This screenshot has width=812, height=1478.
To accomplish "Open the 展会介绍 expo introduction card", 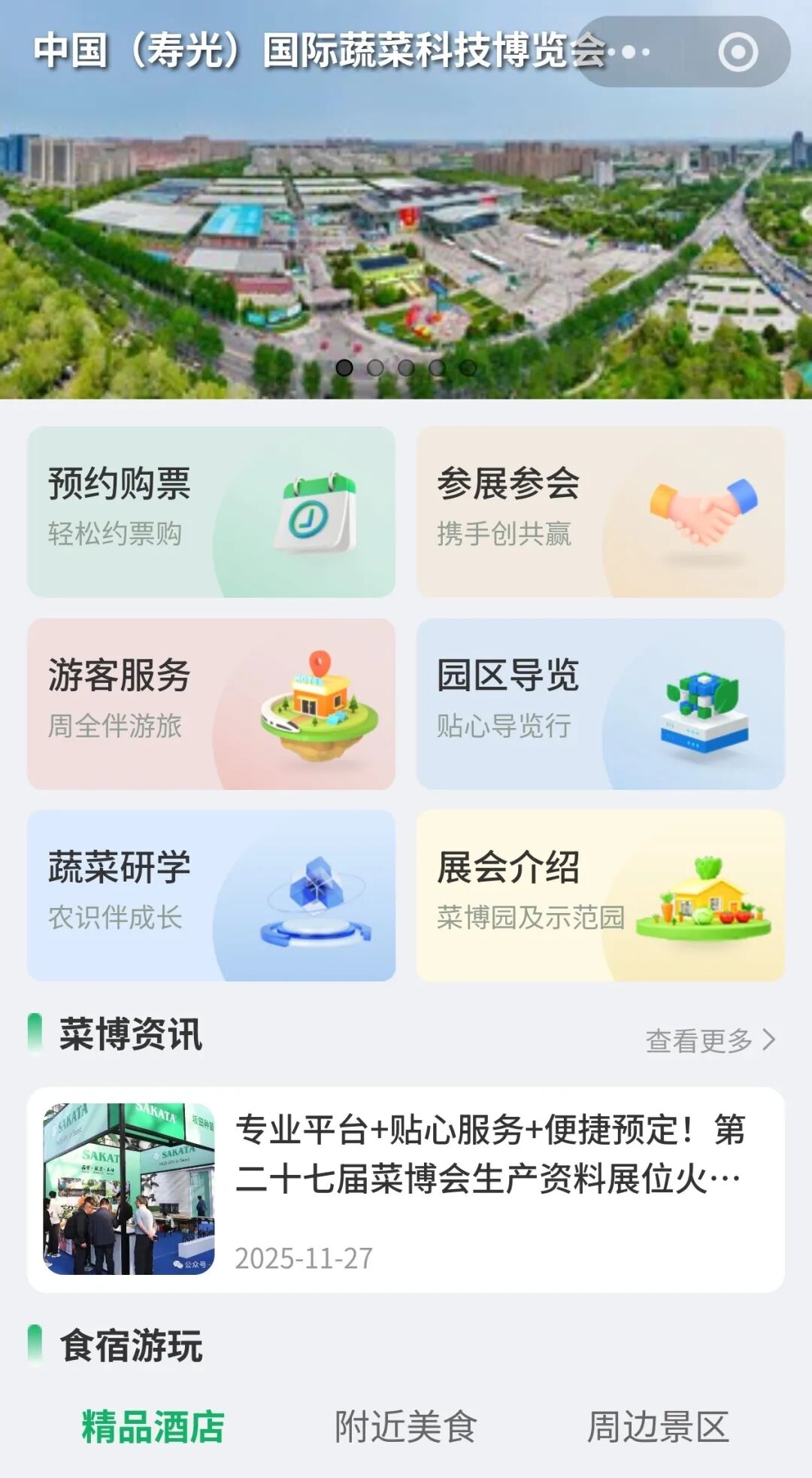I will [600, 895].
